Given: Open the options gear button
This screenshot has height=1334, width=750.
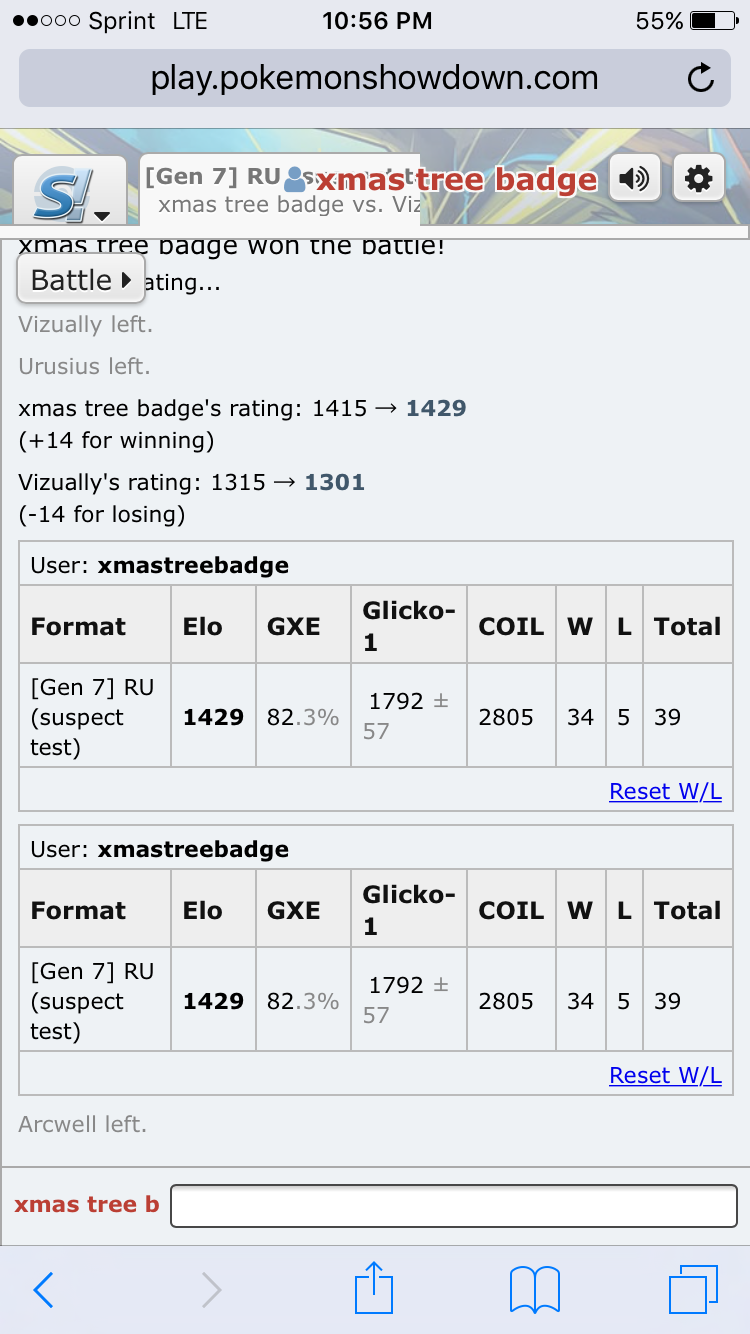Looking at the screenshot, I should coord(698,179).
